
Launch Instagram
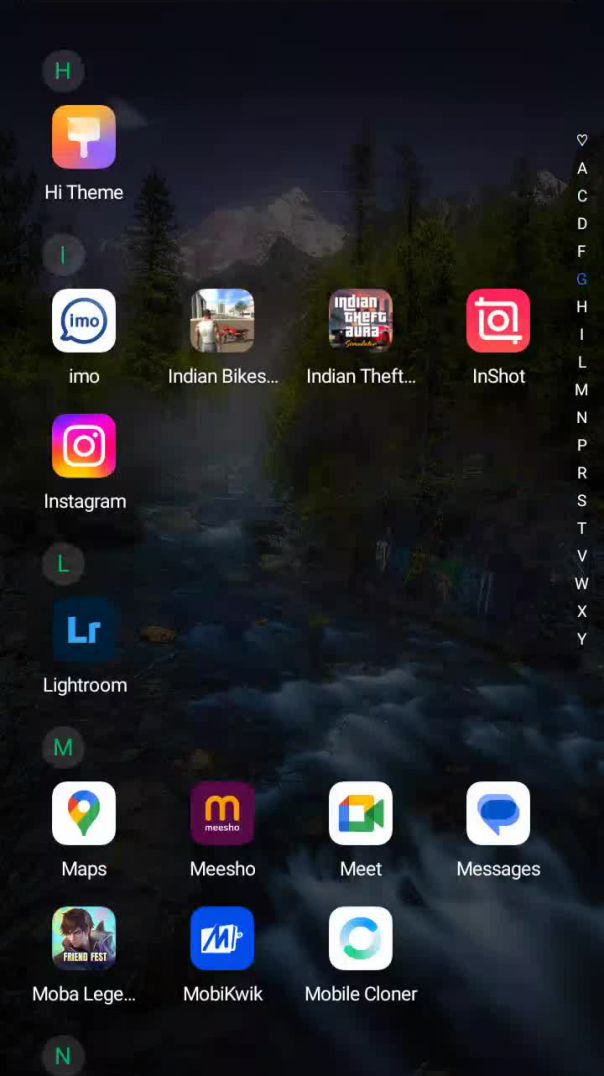click(x=84, y=446)
